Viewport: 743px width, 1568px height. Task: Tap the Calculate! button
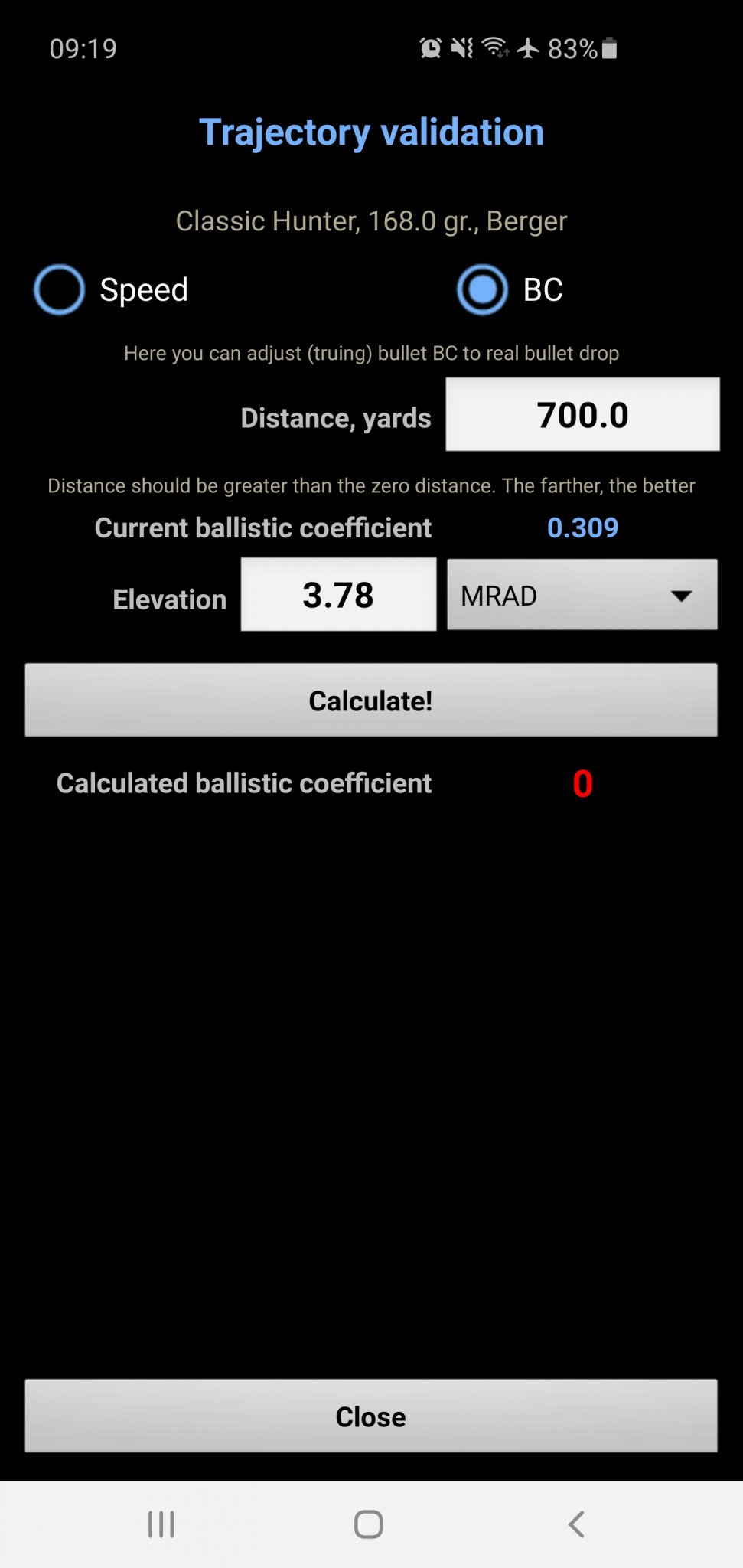371,701
